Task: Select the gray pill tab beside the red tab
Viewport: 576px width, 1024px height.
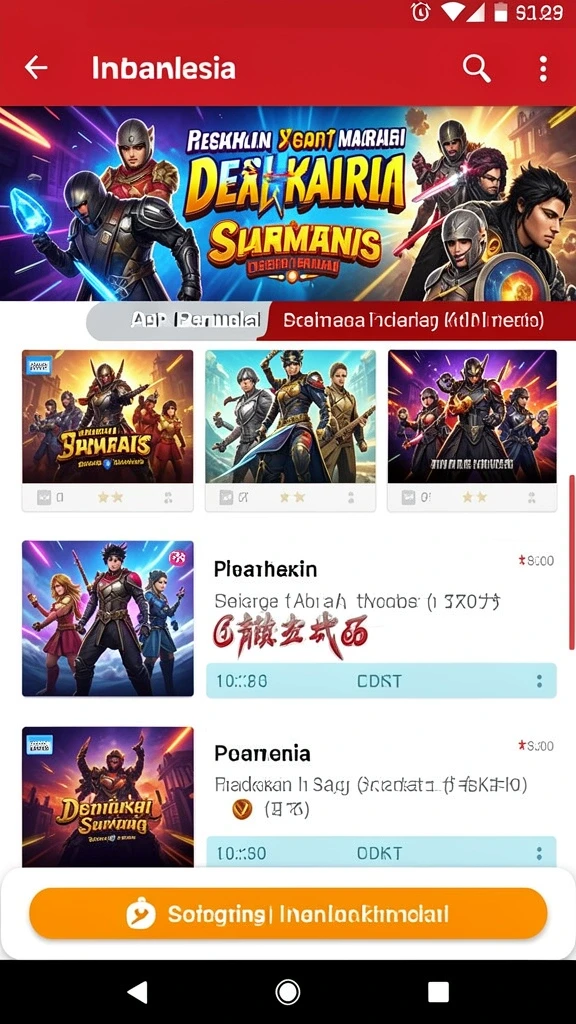Action: (178, 320)
